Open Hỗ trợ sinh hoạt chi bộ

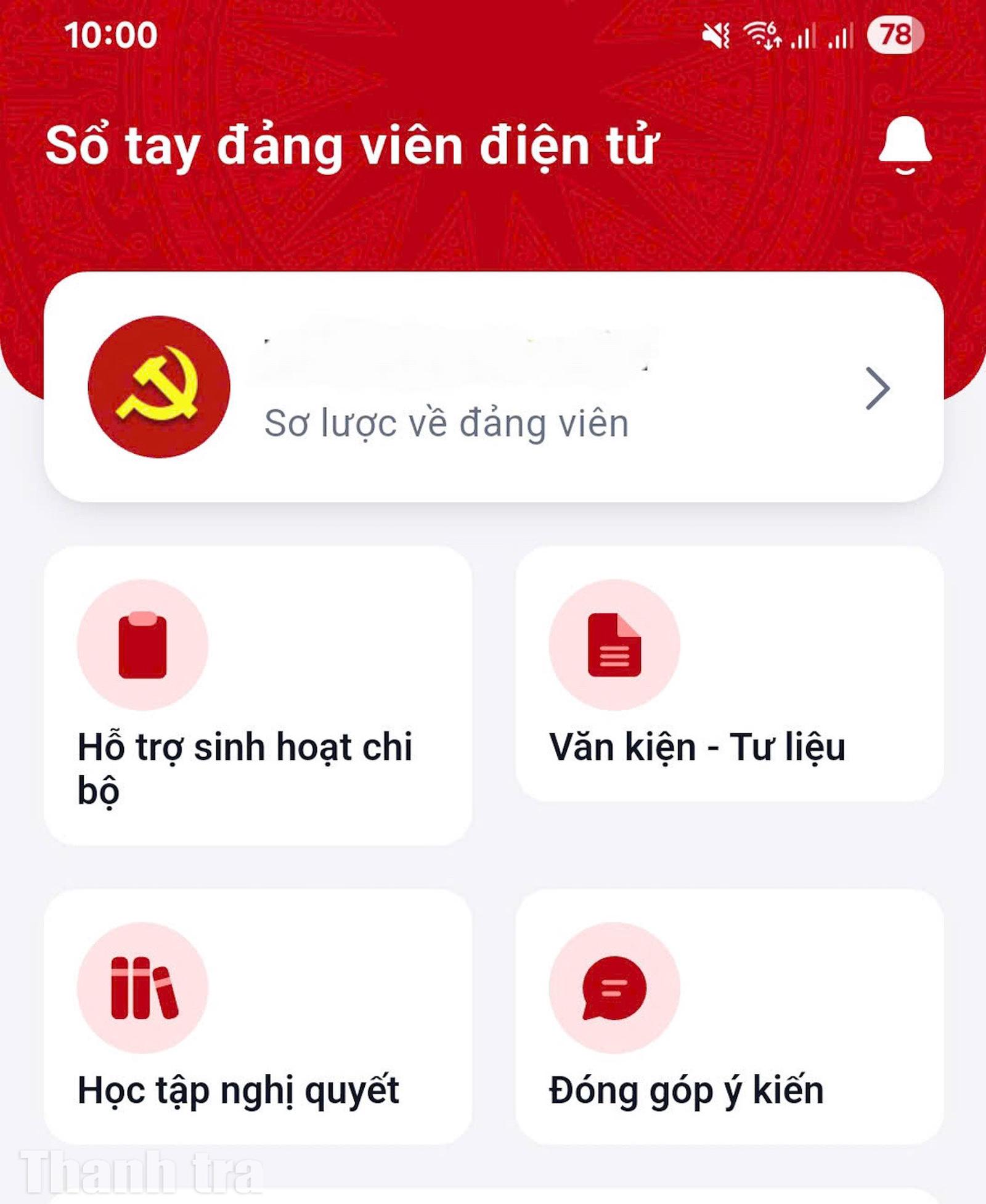[258, 695]
